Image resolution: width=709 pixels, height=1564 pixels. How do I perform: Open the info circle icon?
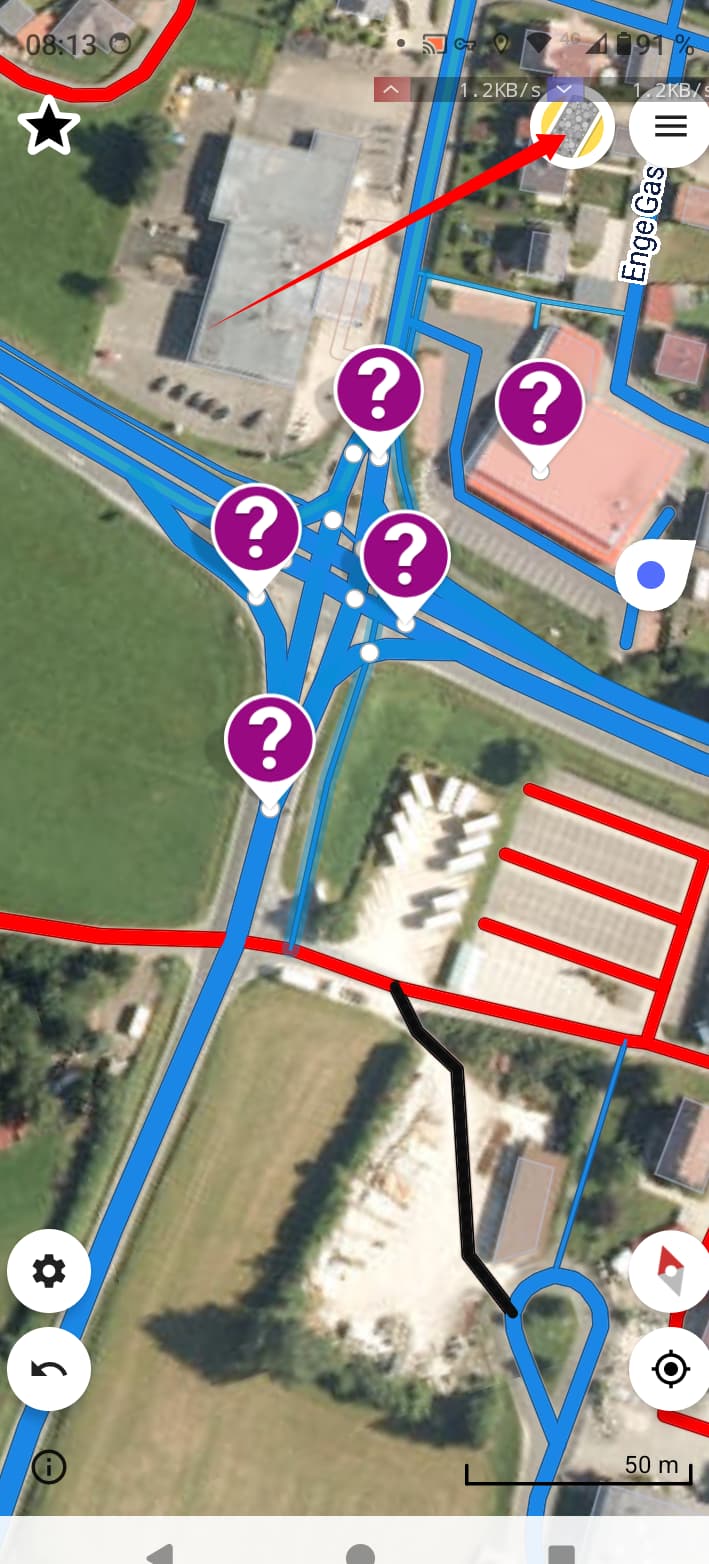coord(49,1467)
